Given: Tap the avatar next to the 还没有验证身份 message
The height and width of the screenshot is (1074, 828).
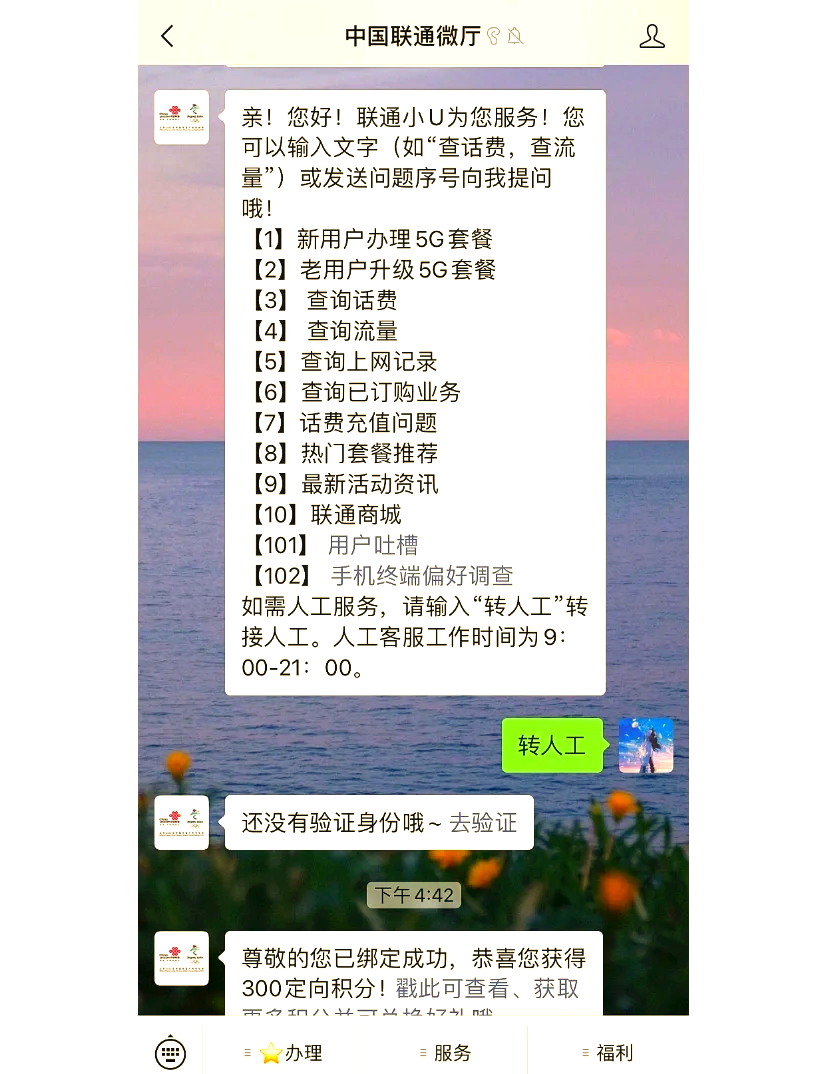Looking at the screenshot, I should click(x=181, y=822).
